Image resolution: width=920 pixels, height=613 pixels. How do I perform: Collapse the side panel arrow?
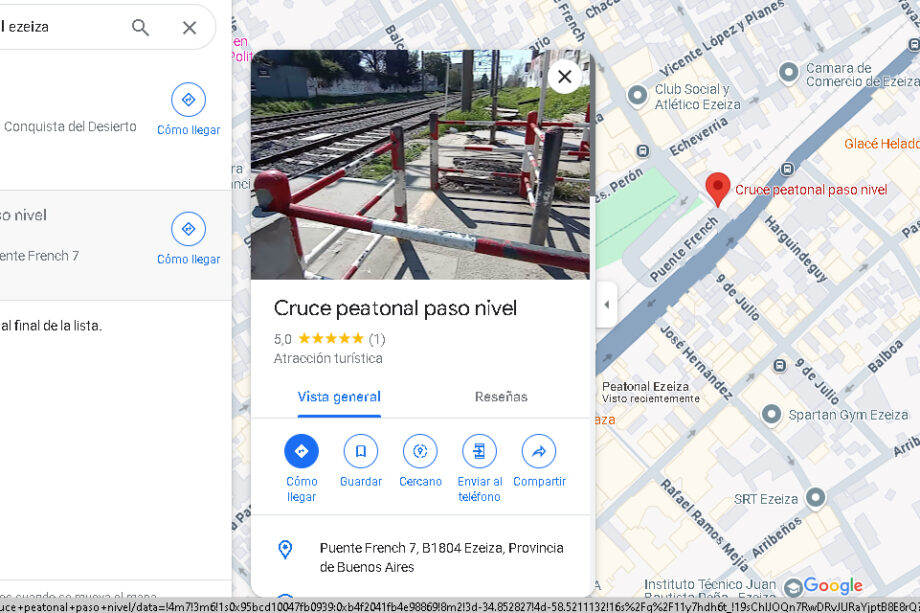point(606,305)
